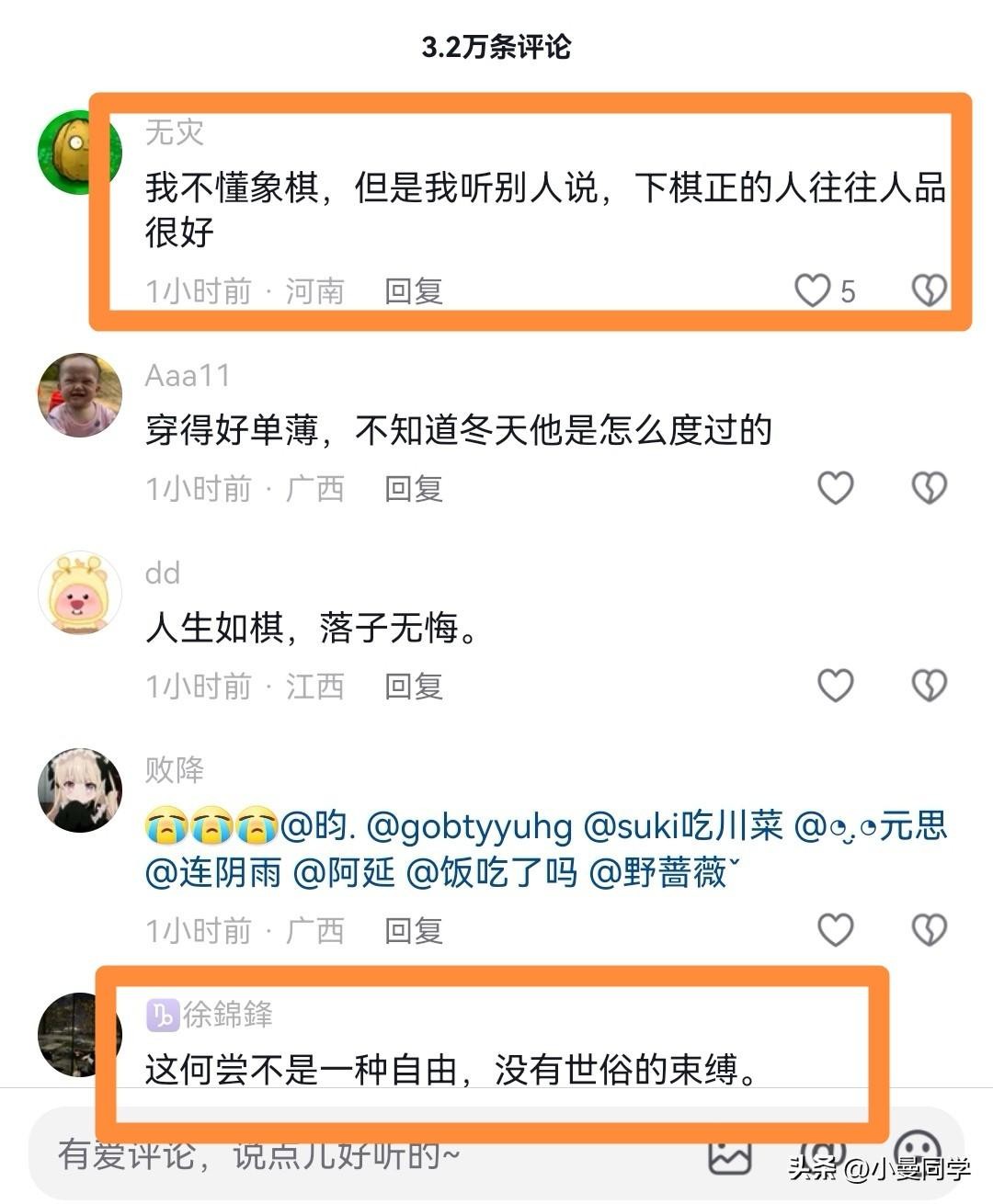Open the @gobtyyuhg mention
This screenshot has height=1204, width=993.
469,826
